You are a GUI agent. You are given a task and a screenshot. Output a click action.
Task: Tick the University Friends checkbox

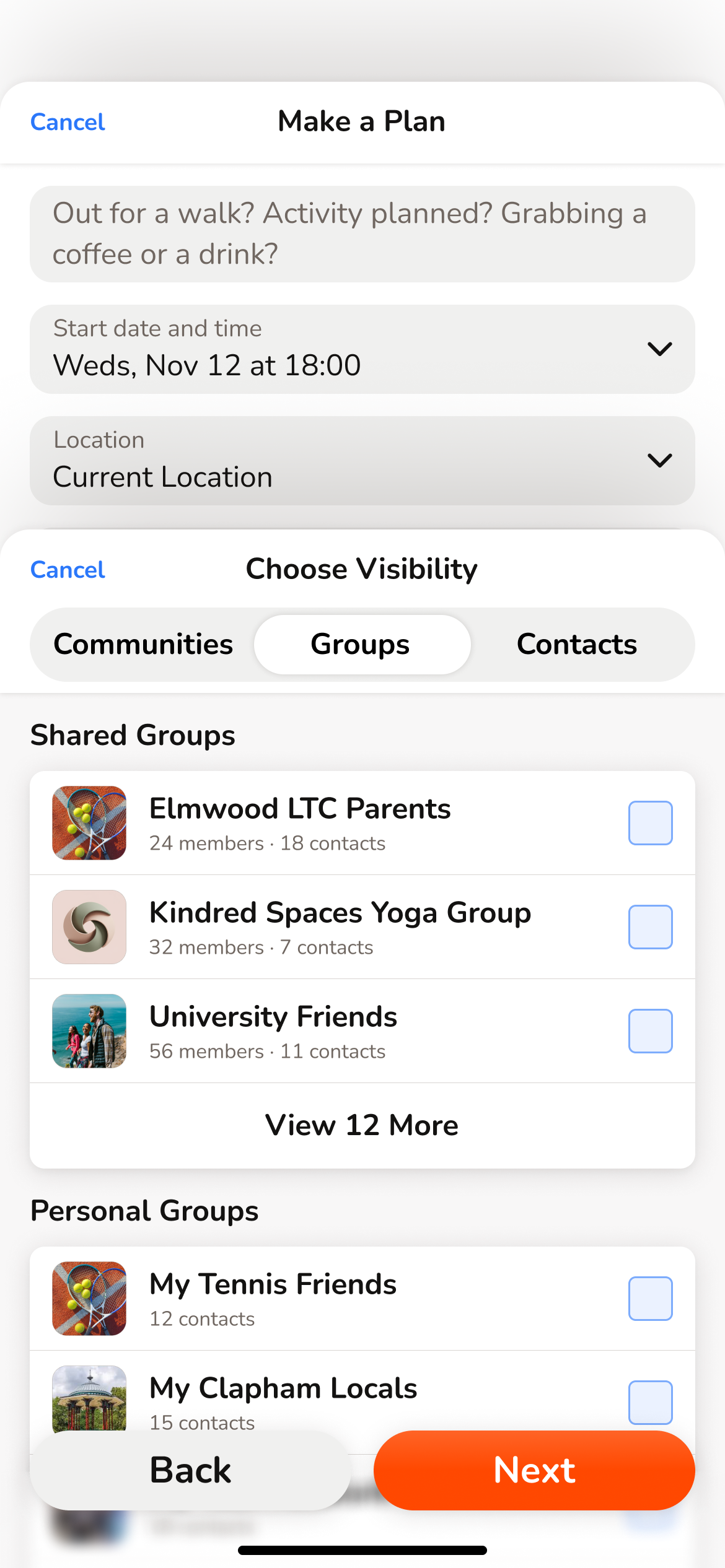(650, 1031)
